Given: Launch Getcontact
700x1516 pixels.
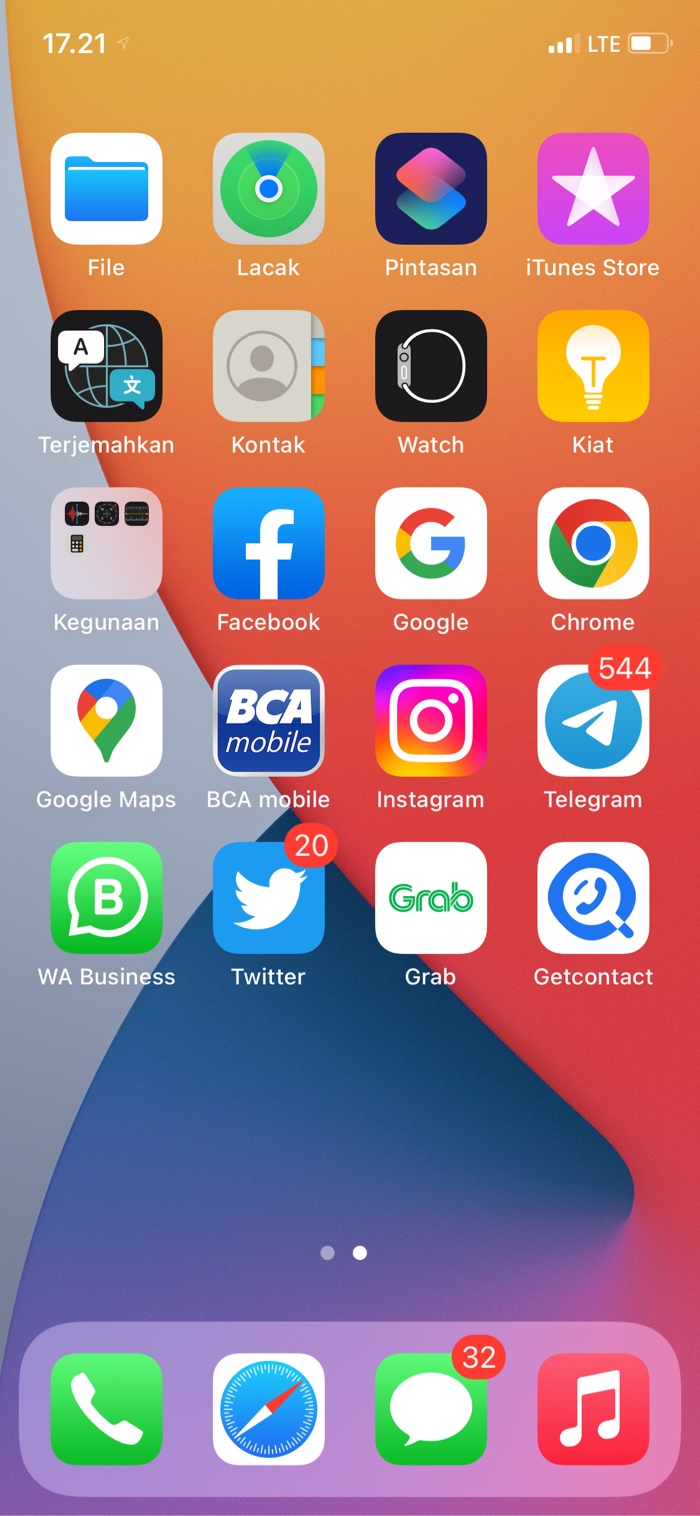Looking at the screenshot, I should [x=593, y=898].
